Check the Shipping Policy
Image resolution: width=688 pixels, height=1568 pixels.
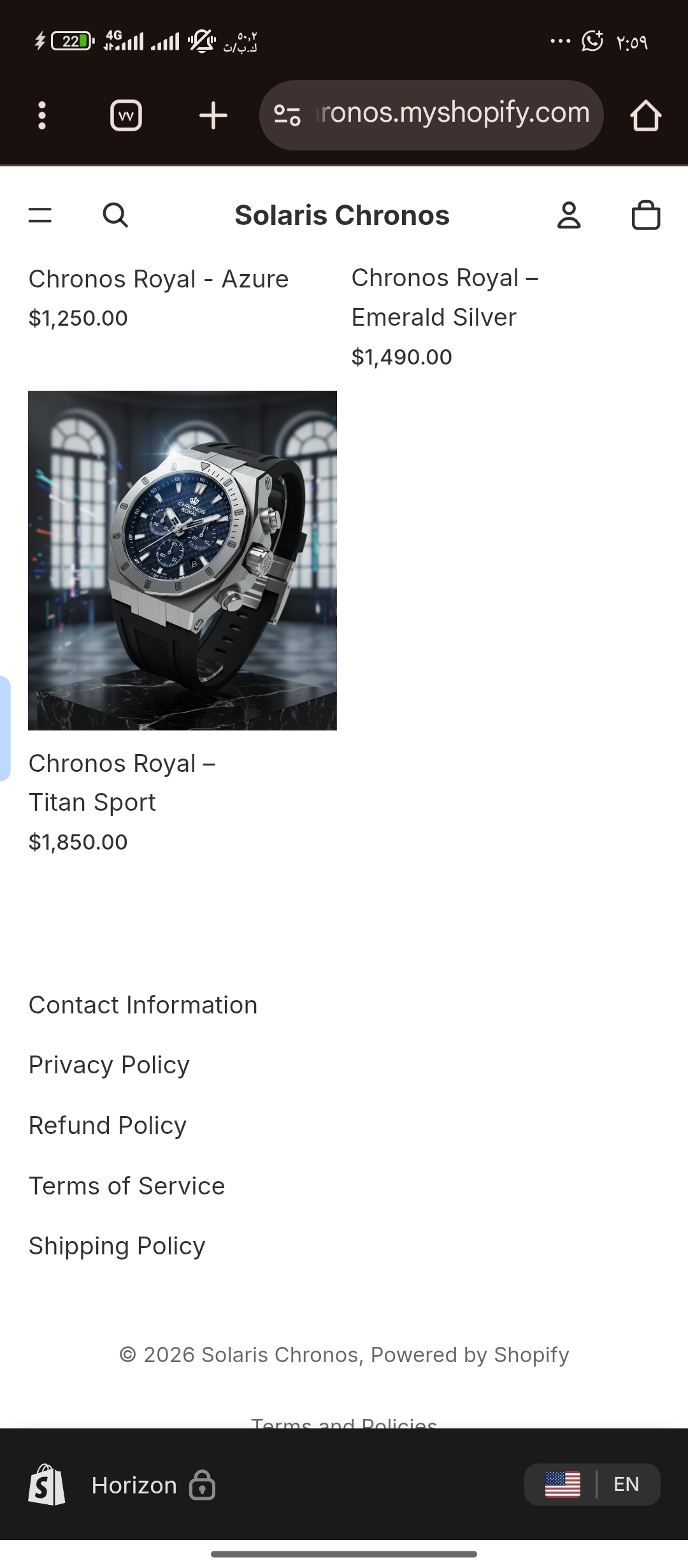click(117, 1246)
